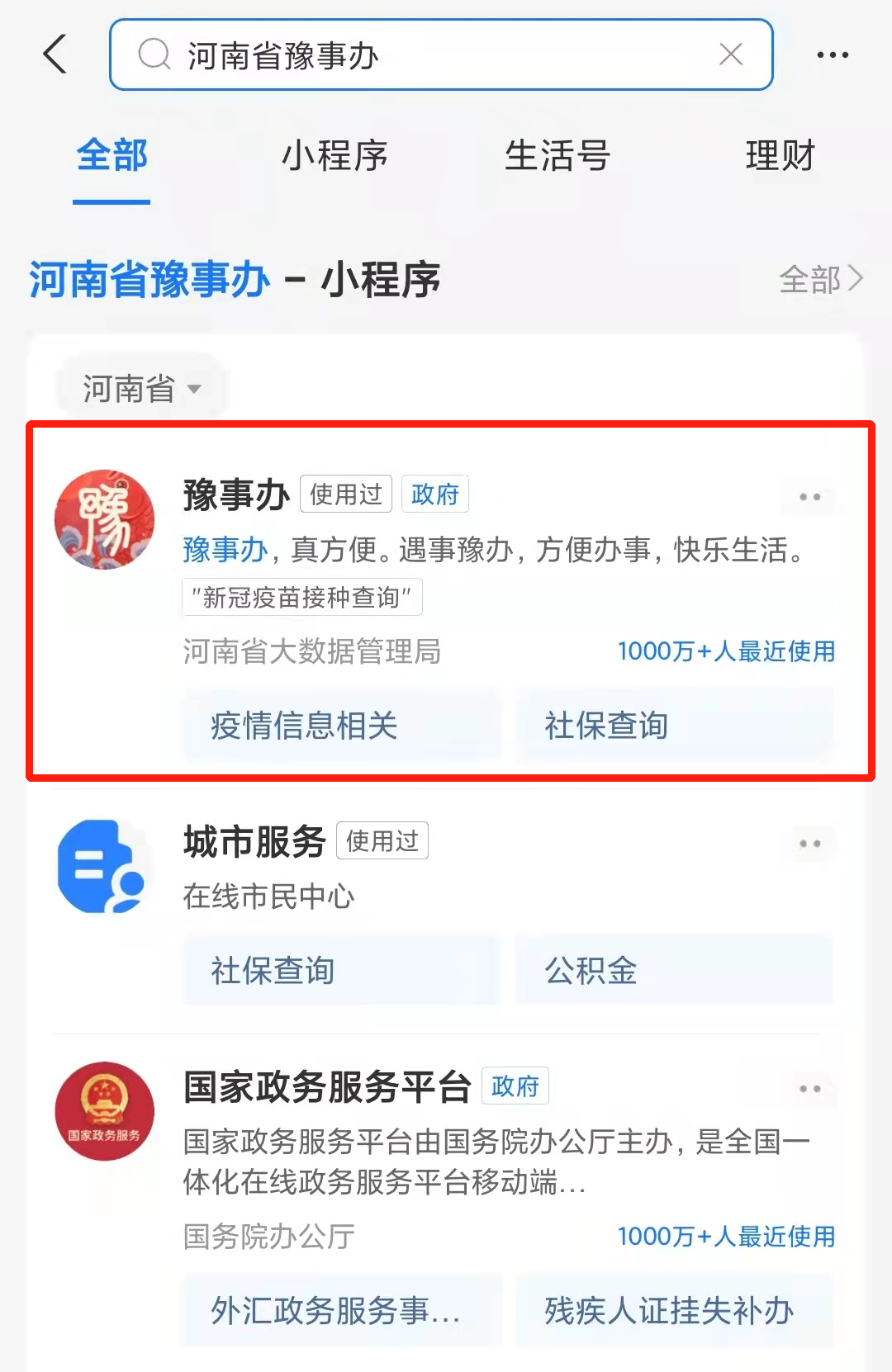Open more options for 国家政务服务平台
Image resolution: width=892 pixels, height=1372 pixels.
click(x=809, y=1089)
